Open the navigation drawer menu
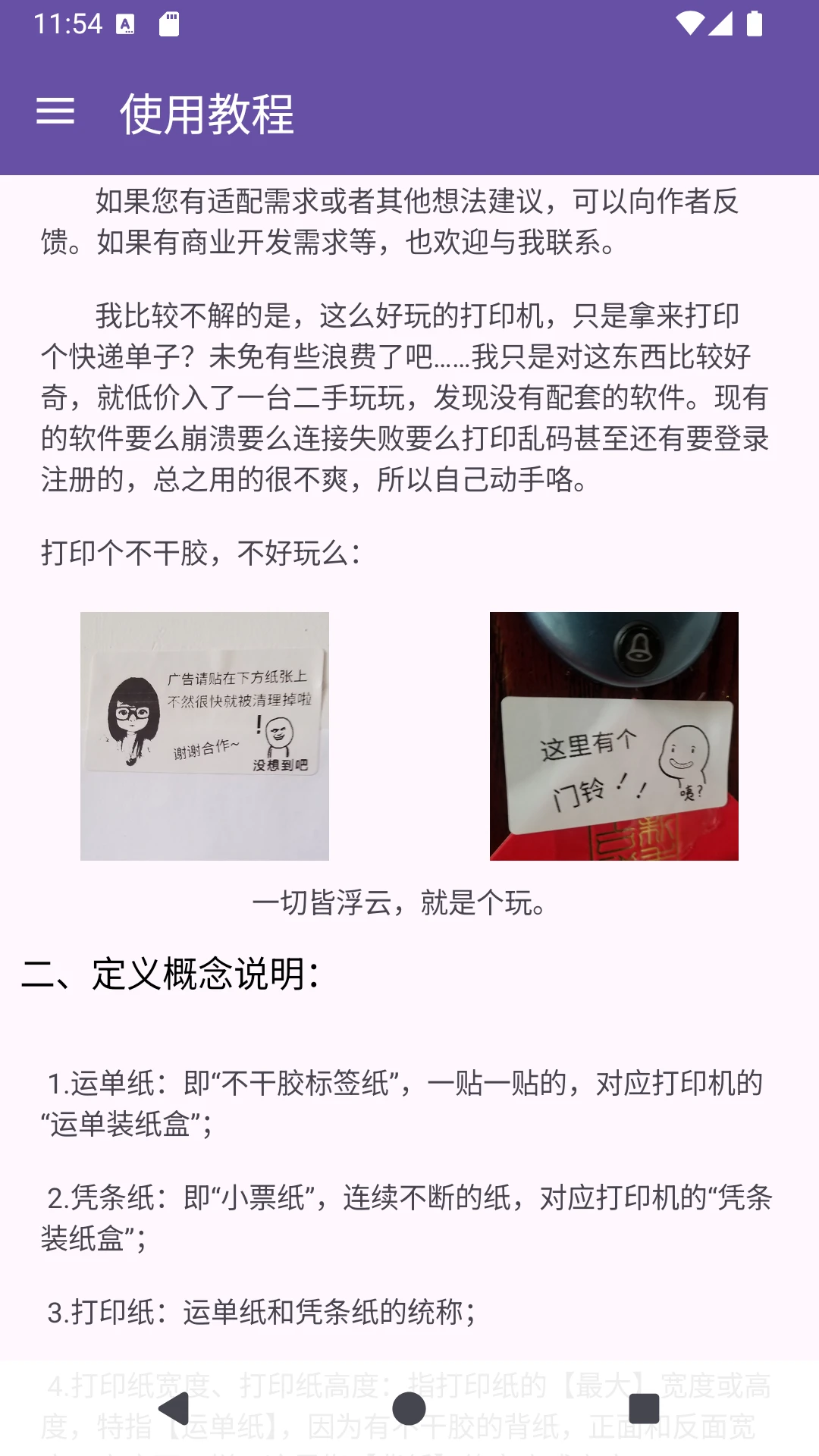This screenshot has width=819, height=1456. 55,112
